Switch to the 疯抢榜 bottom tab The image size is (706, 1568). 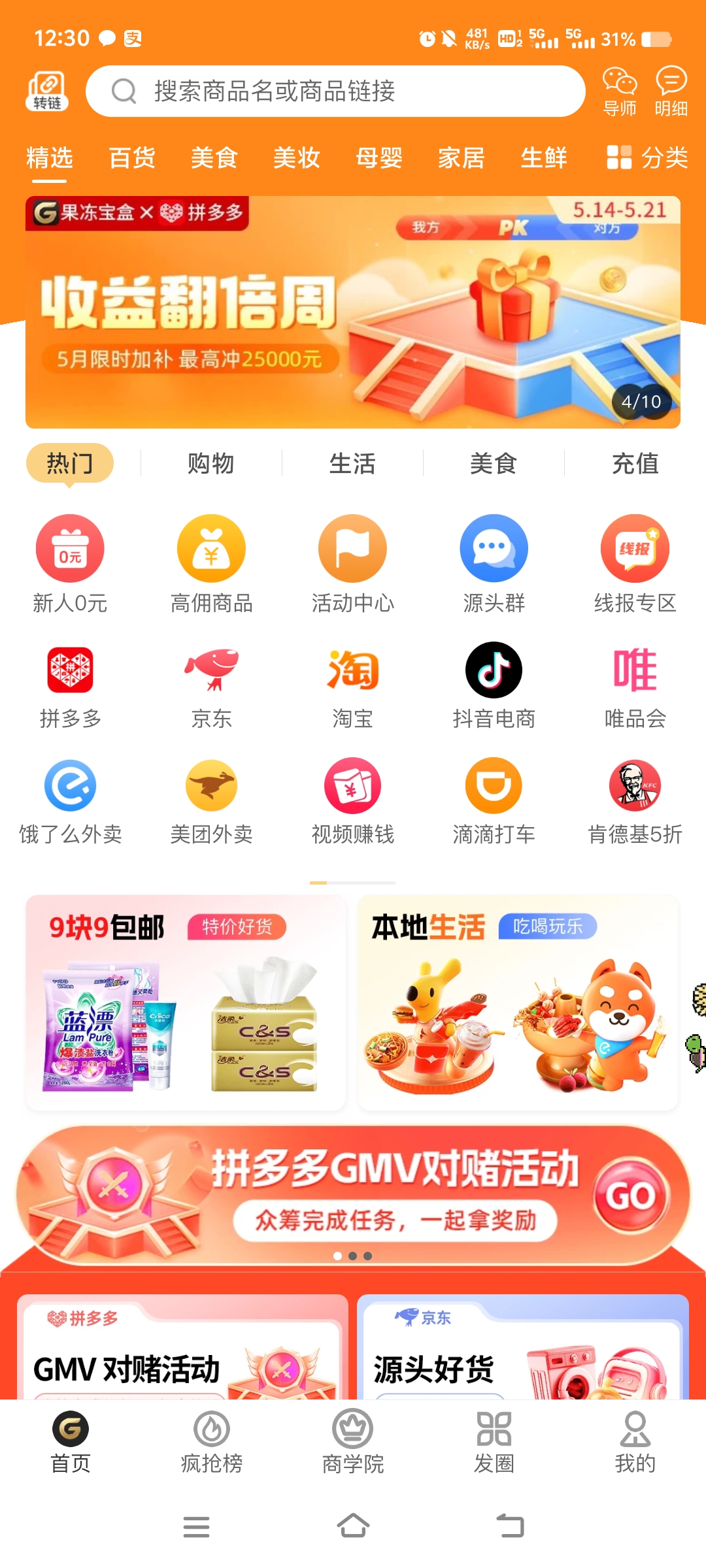(x=211, y=1441)
